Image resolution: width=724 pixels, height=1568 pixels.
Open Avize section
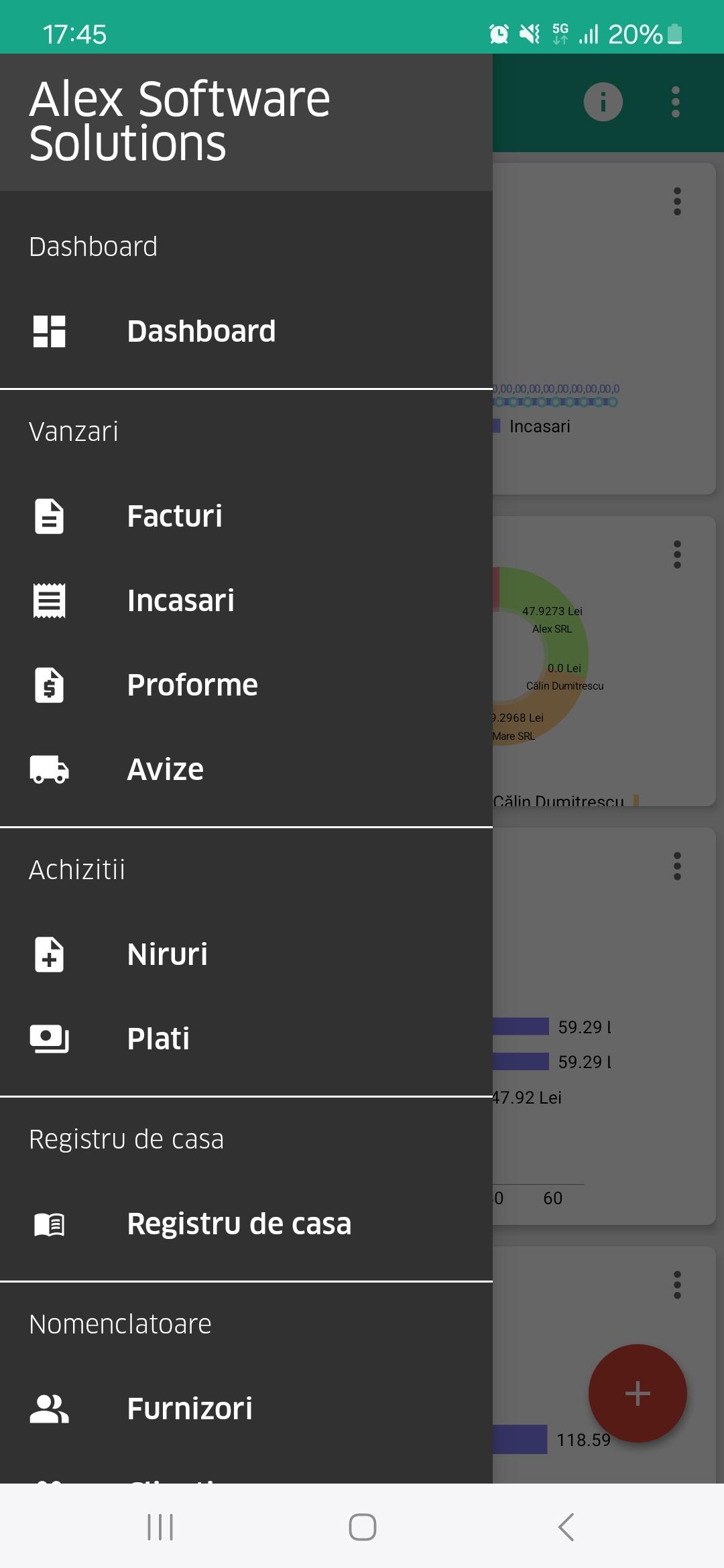point(165,770)
